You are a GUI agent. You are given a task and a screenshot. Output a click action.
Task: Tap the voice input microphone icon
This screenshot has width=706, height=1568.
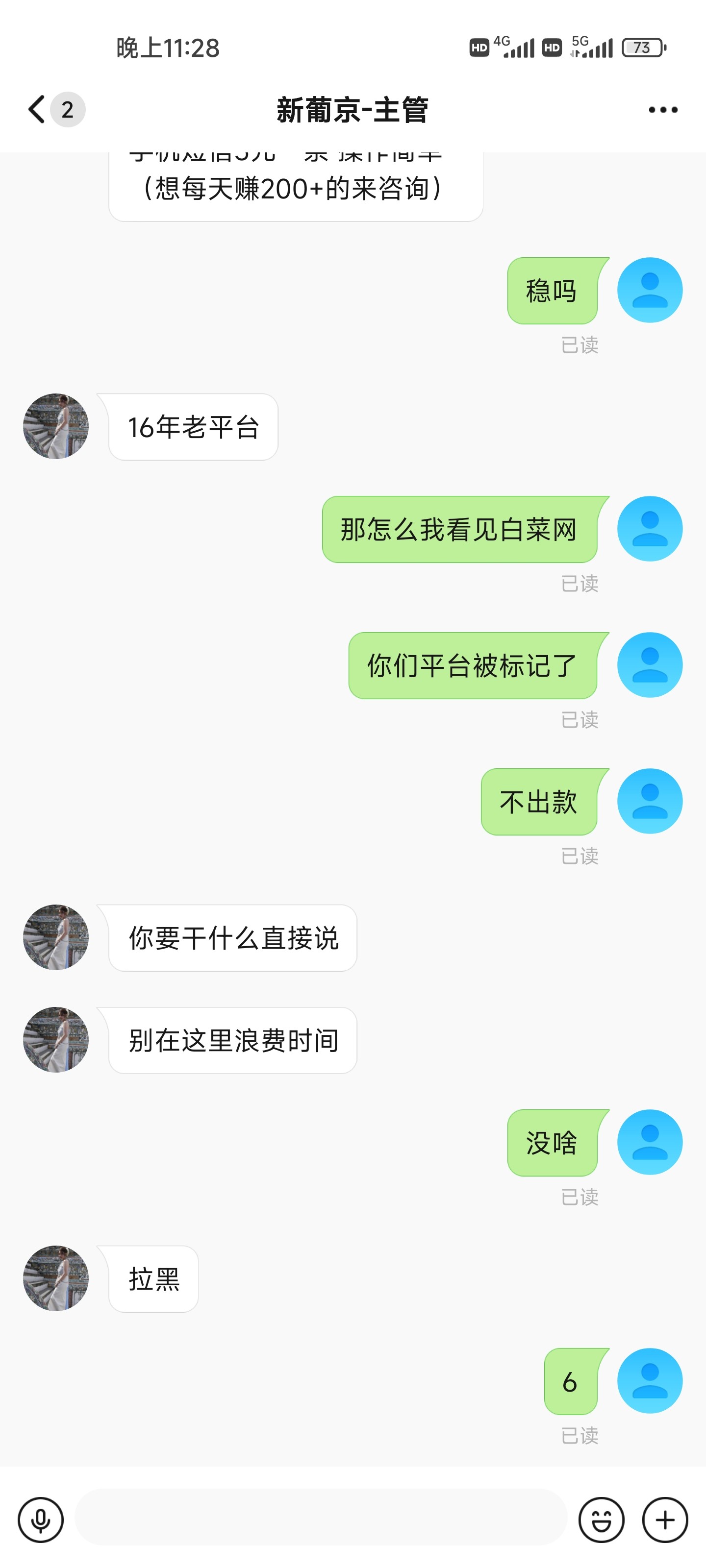click(40, 1520)
